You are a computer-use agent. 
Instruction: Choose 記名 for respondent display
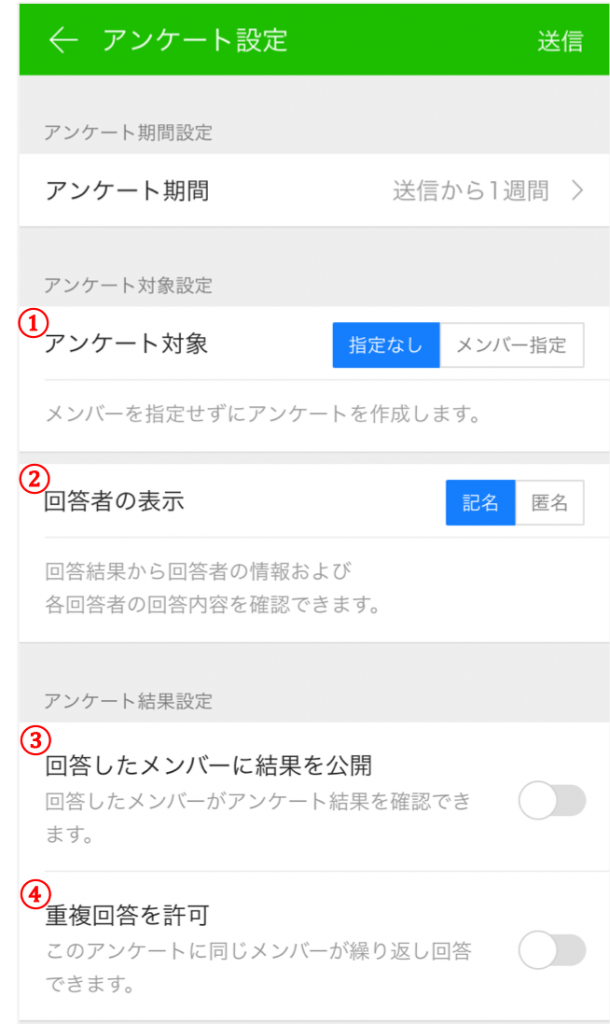480,503
